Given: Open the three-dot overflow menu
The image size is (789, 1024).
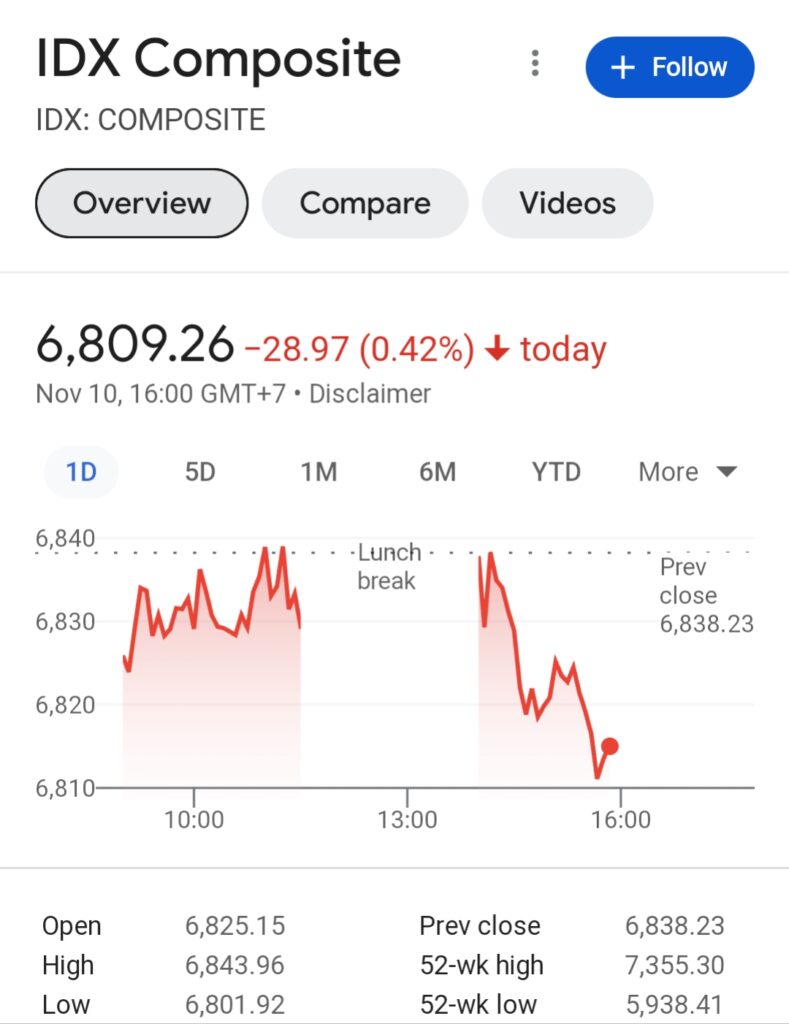Looking at the screenshot, I should (x=536, y=65).
